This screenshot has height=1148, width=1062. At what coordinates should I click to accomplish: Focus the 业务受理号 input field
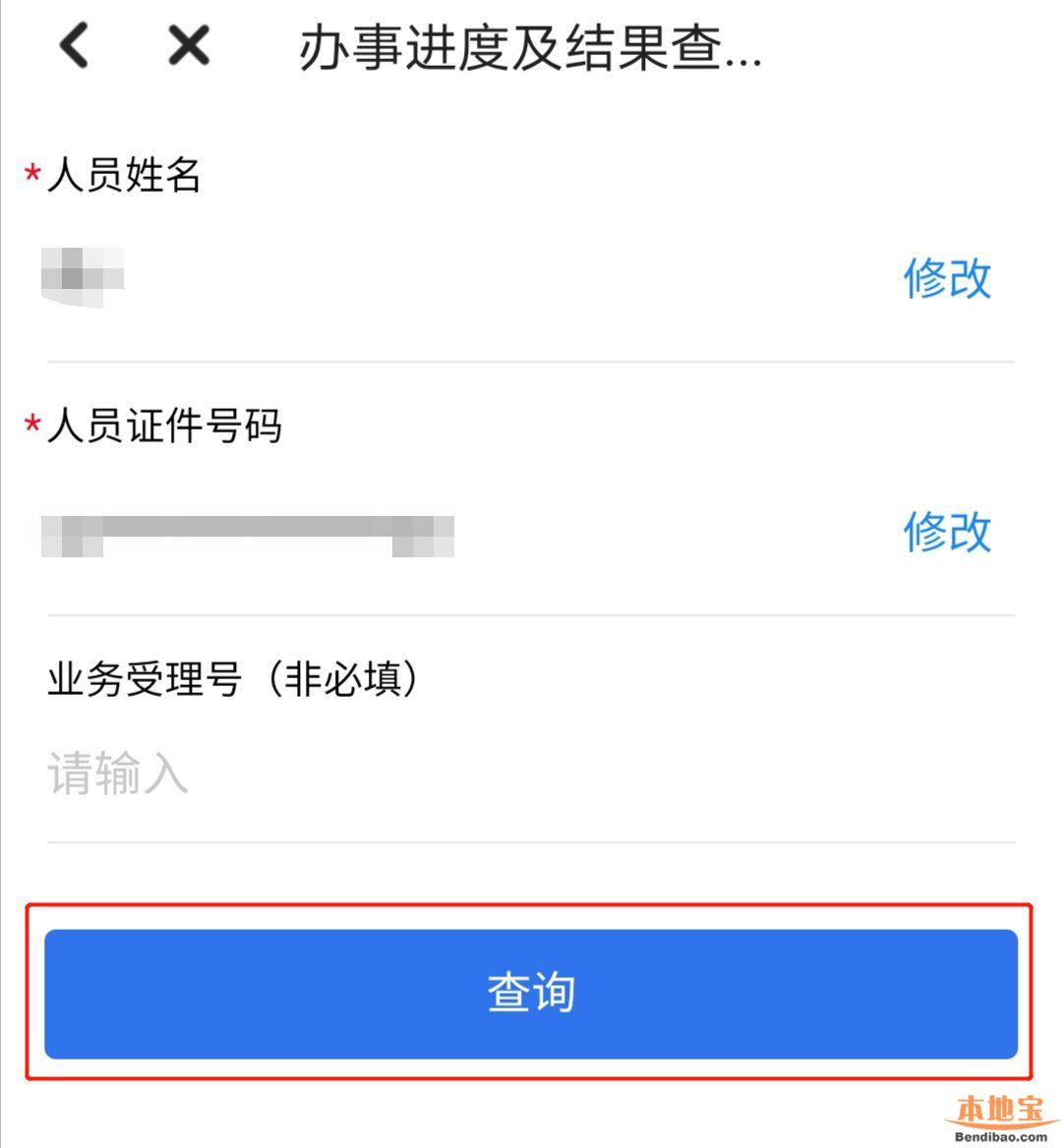point(531,775)
